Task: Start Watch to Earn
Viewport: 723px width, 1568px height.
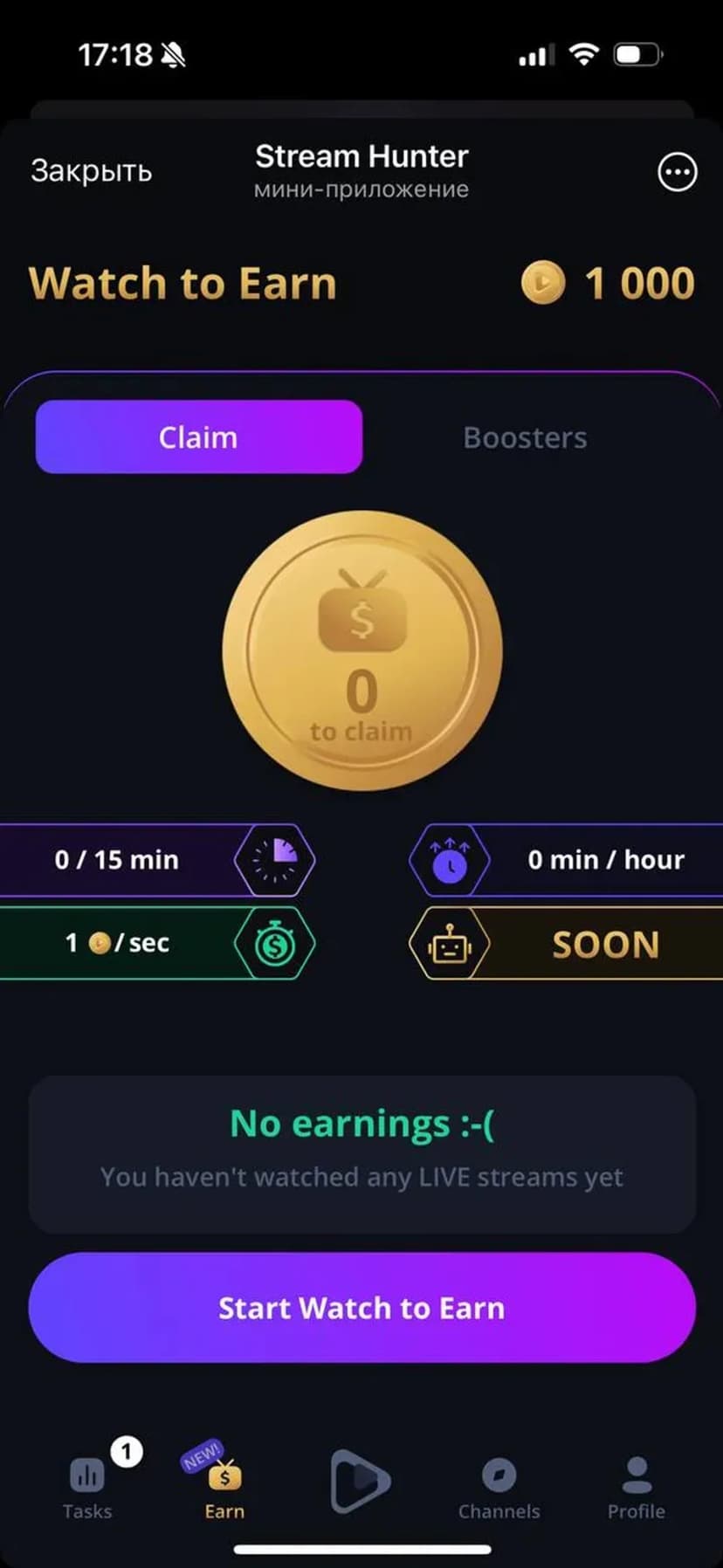Action: click(x=361, y=1307)
